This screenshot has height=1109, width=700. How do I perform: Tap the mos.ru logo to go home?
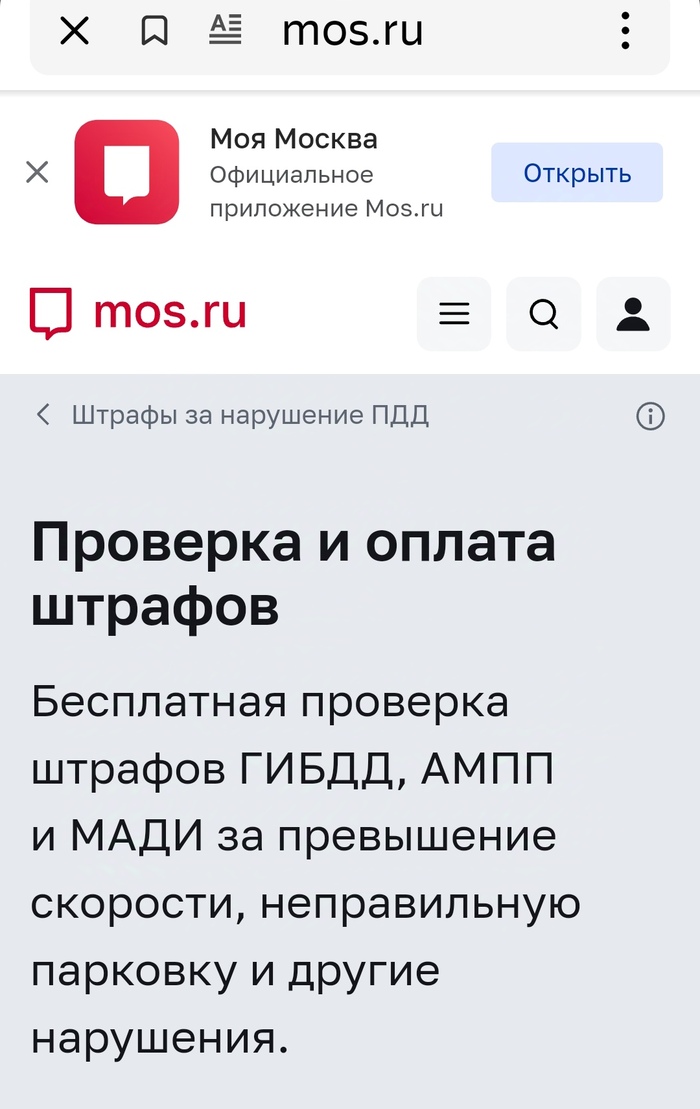click(x=138, y=313)
